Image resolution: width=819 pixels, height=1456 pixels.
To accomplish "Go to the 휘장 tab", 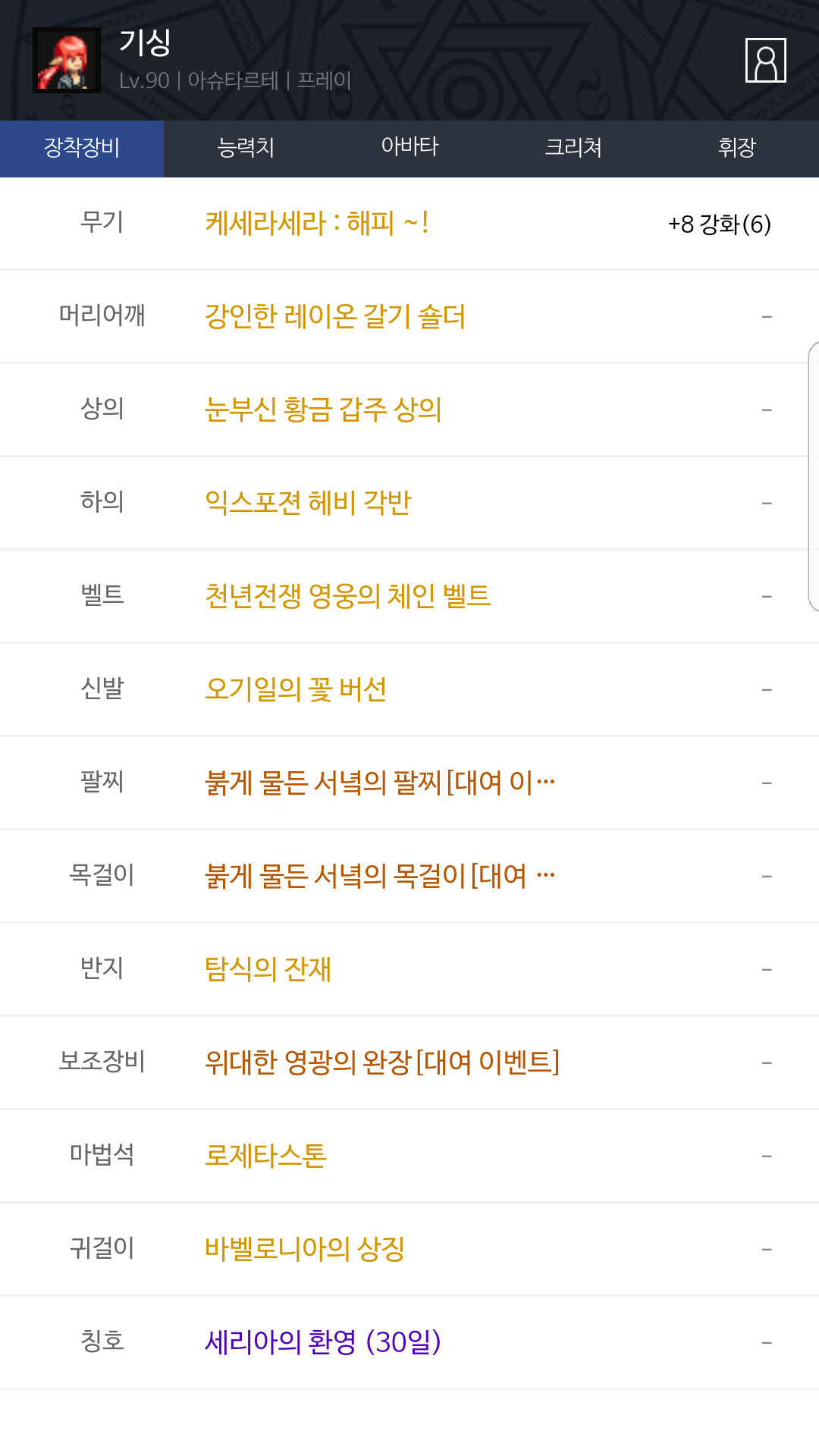I will tap(737, 148).
